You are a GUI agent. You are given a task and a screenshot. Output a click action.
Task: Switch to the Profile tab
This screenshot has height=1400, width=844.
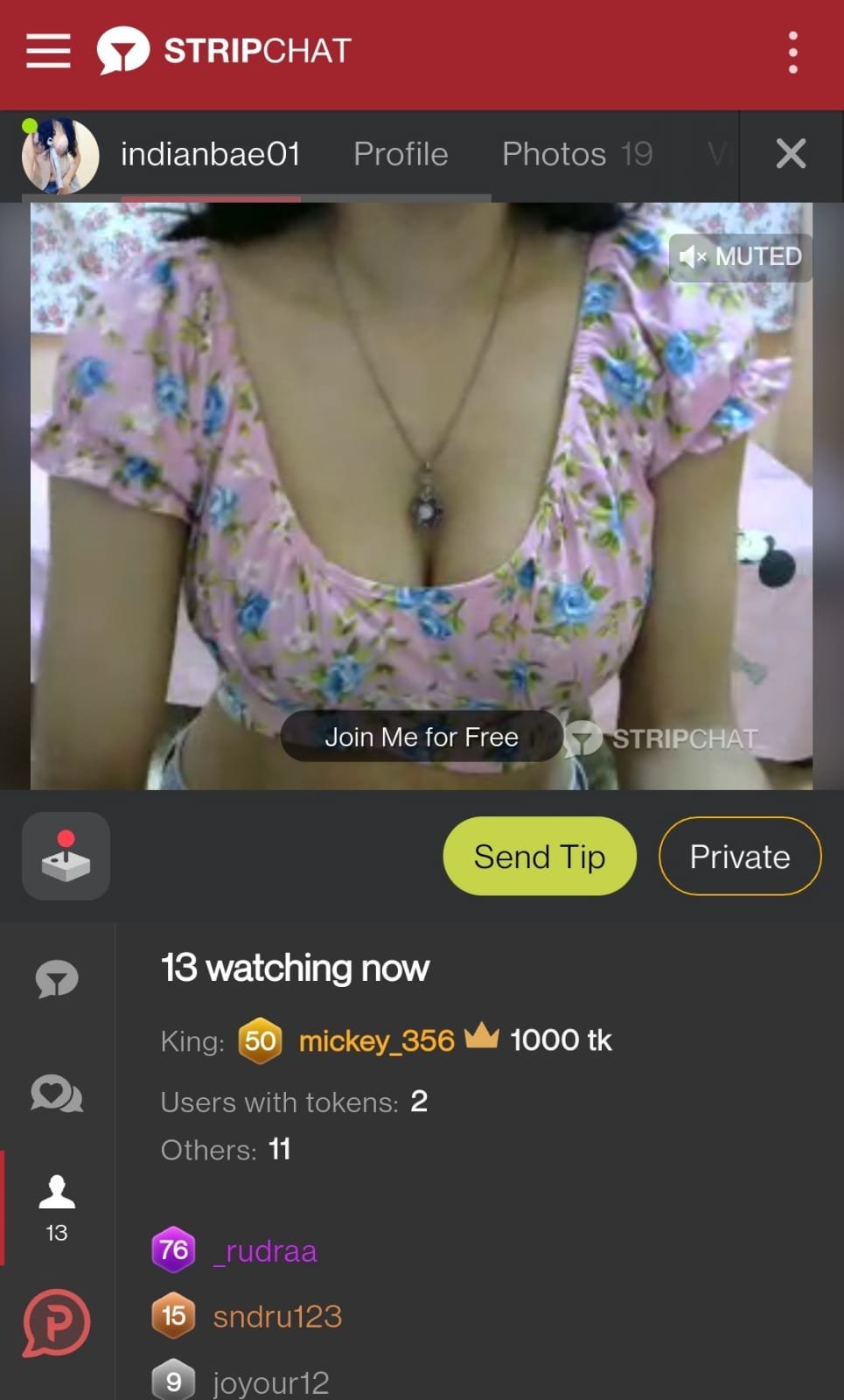[401, 155]
